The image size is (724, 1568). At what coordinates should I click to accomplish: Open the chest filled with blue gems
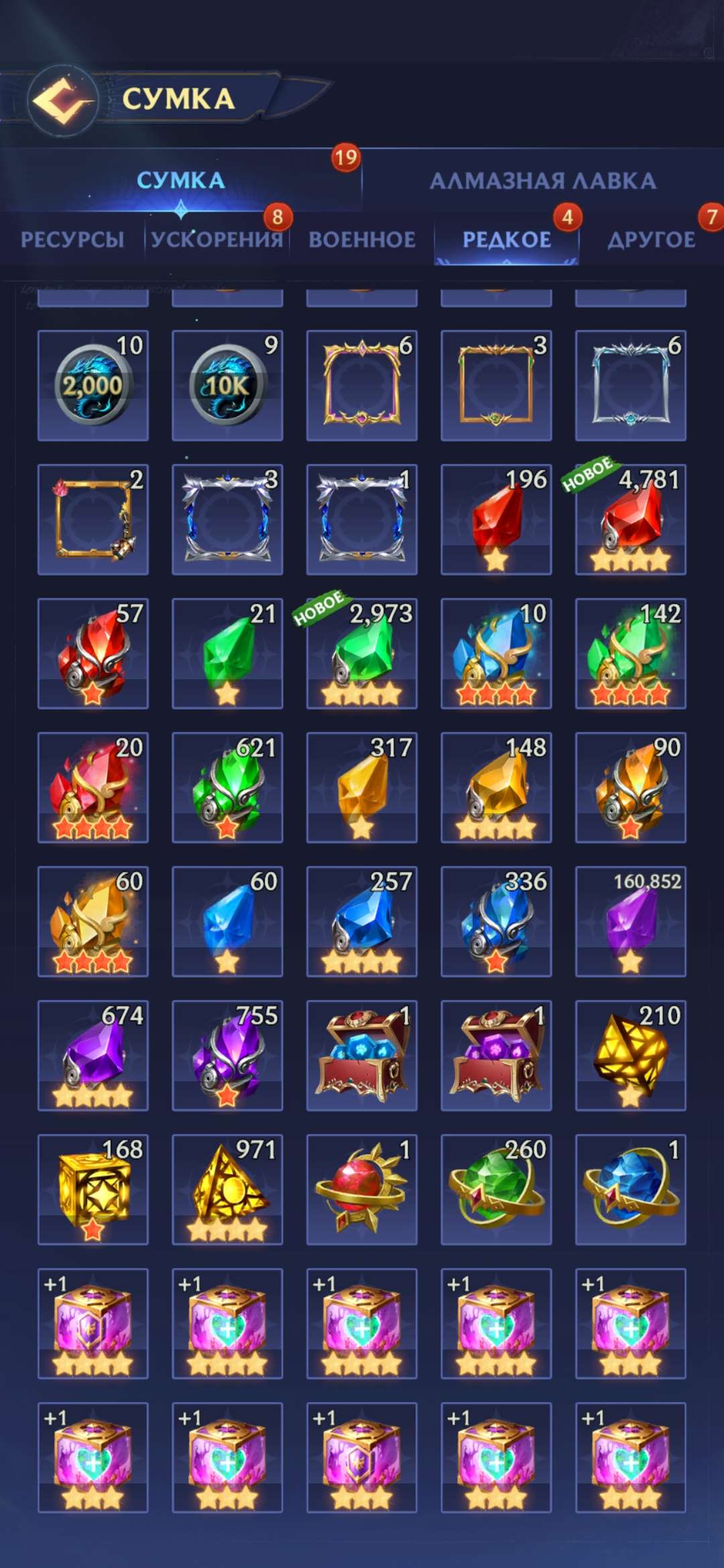362,1055
